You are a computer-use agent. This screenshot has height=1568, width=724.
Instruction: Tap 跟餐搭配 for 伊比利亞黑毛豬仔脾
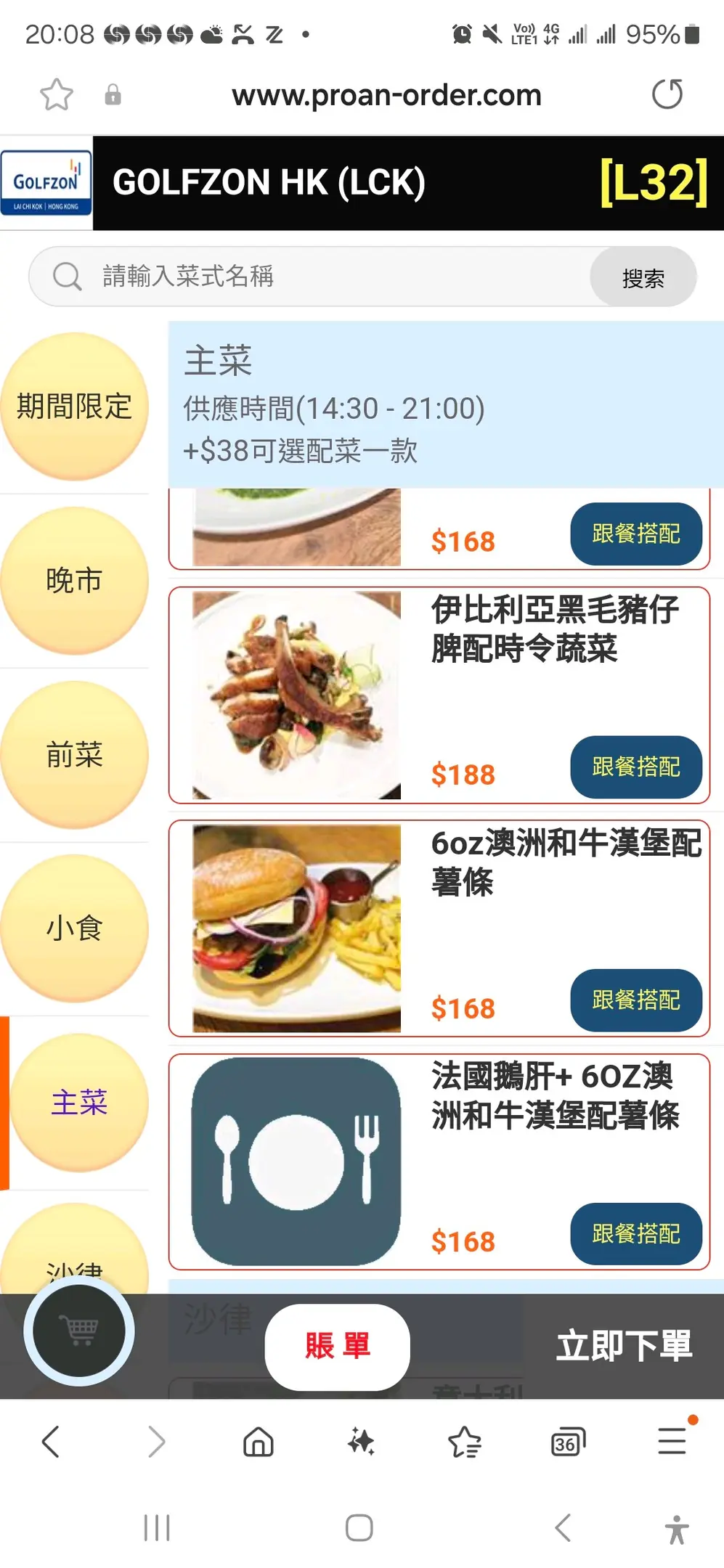tap(636, 767)
